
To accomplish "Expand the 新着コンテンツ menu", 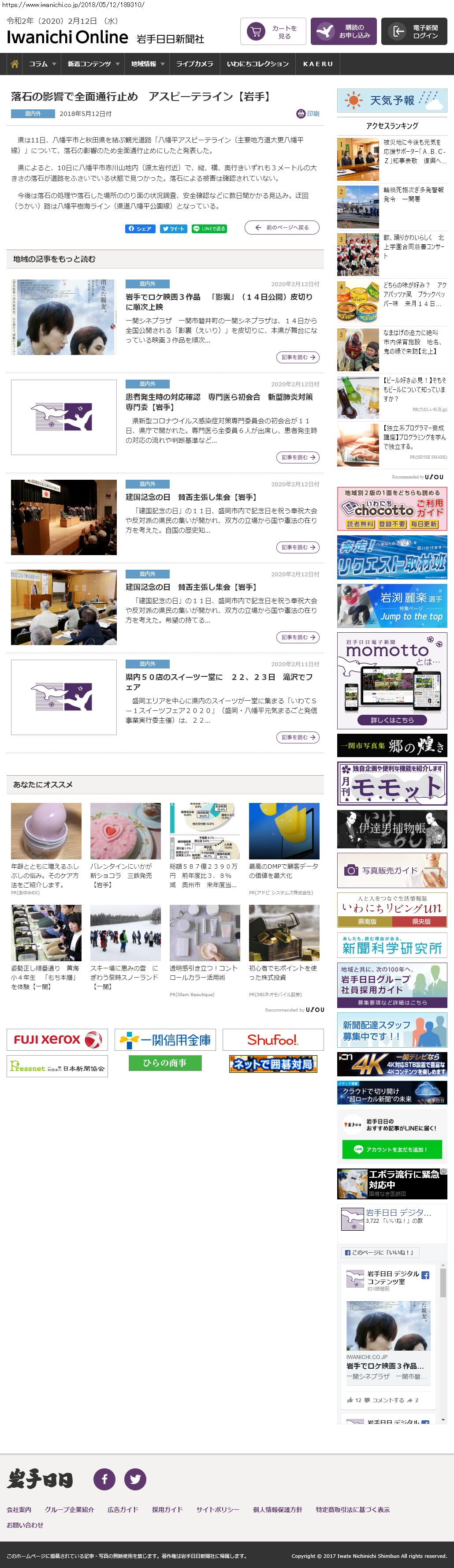I will click(93, 64).
